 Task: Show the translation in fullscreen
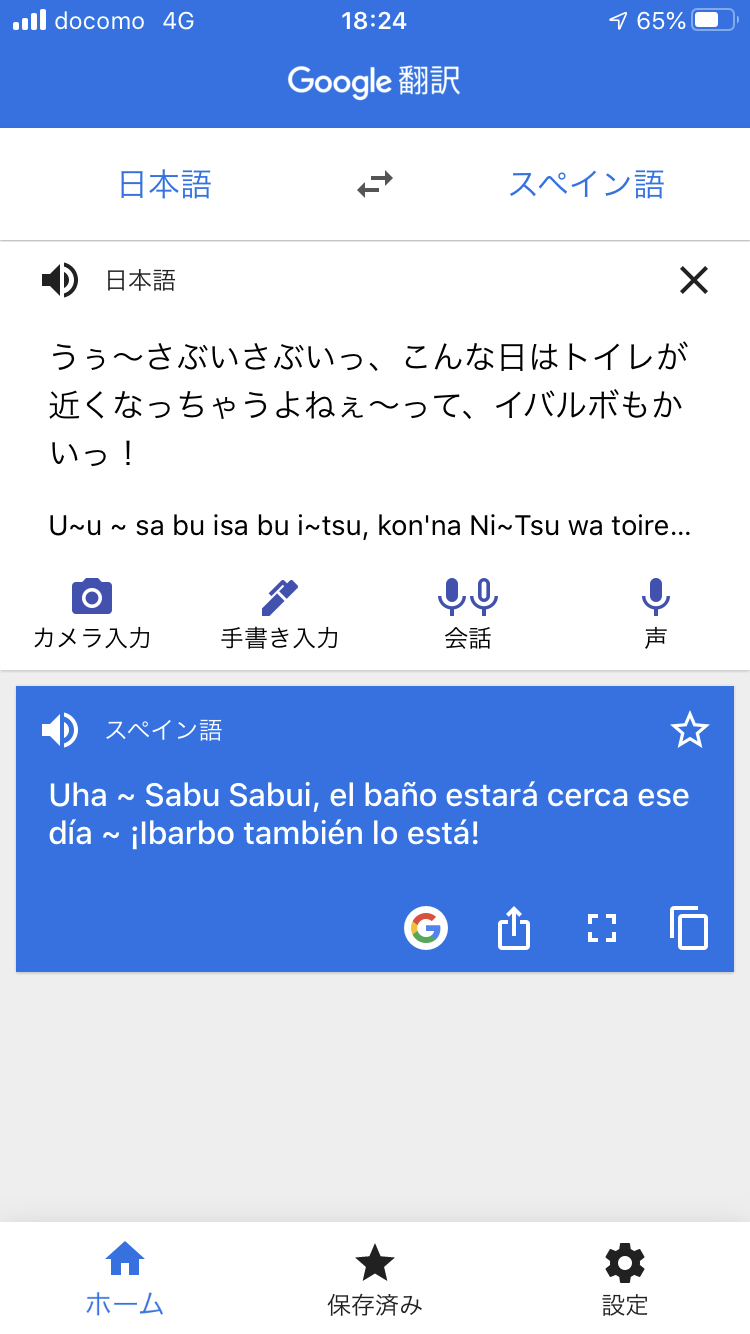point(601,929)
